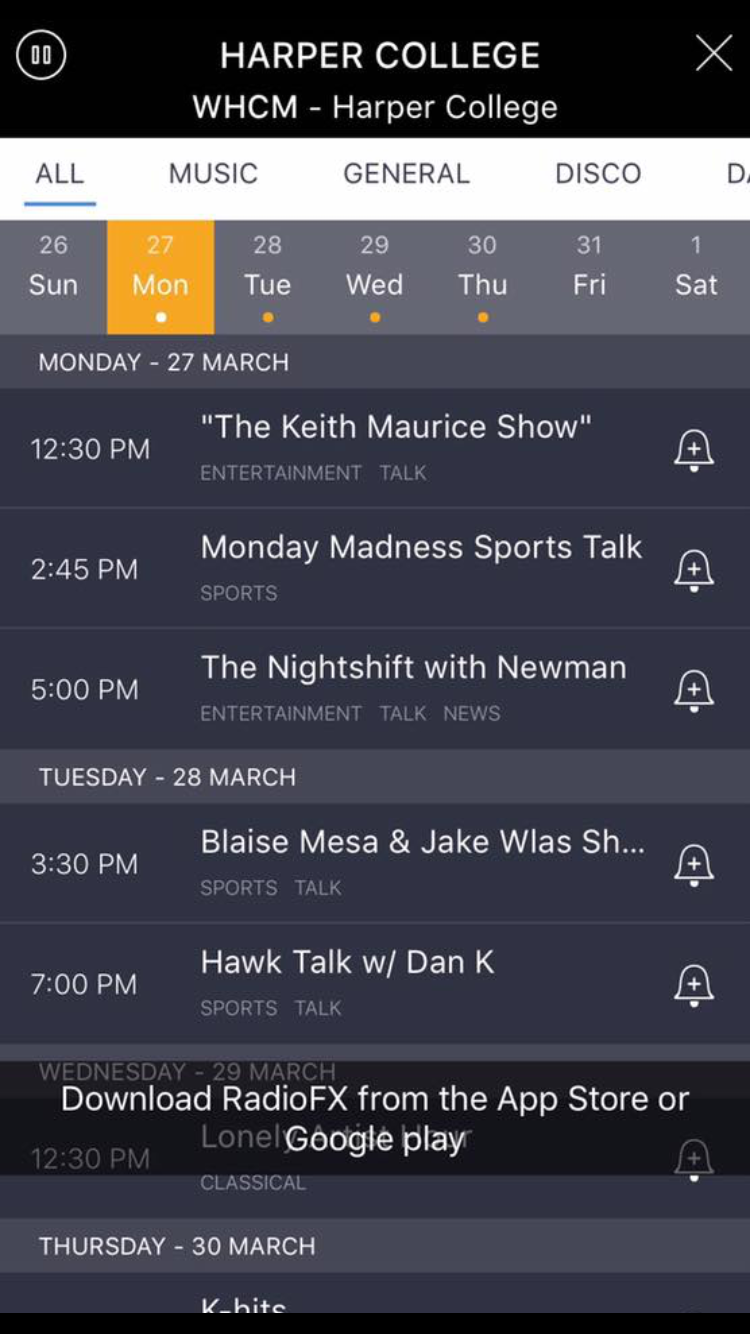
Task: Select Saturday 1 in the date strip
Action: (696, 276)
